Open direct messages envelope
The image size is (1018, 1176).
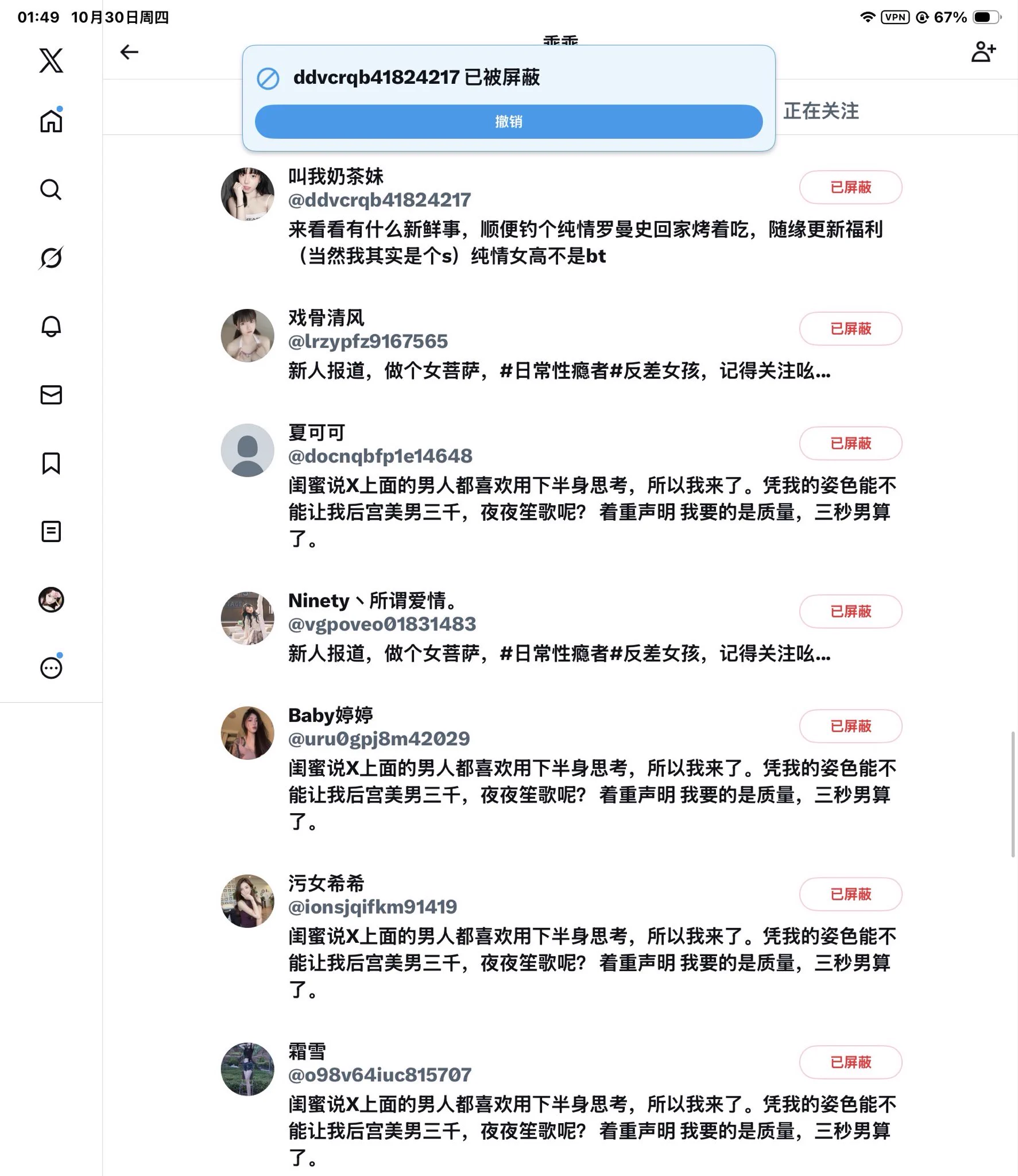[x=51, y=394]
